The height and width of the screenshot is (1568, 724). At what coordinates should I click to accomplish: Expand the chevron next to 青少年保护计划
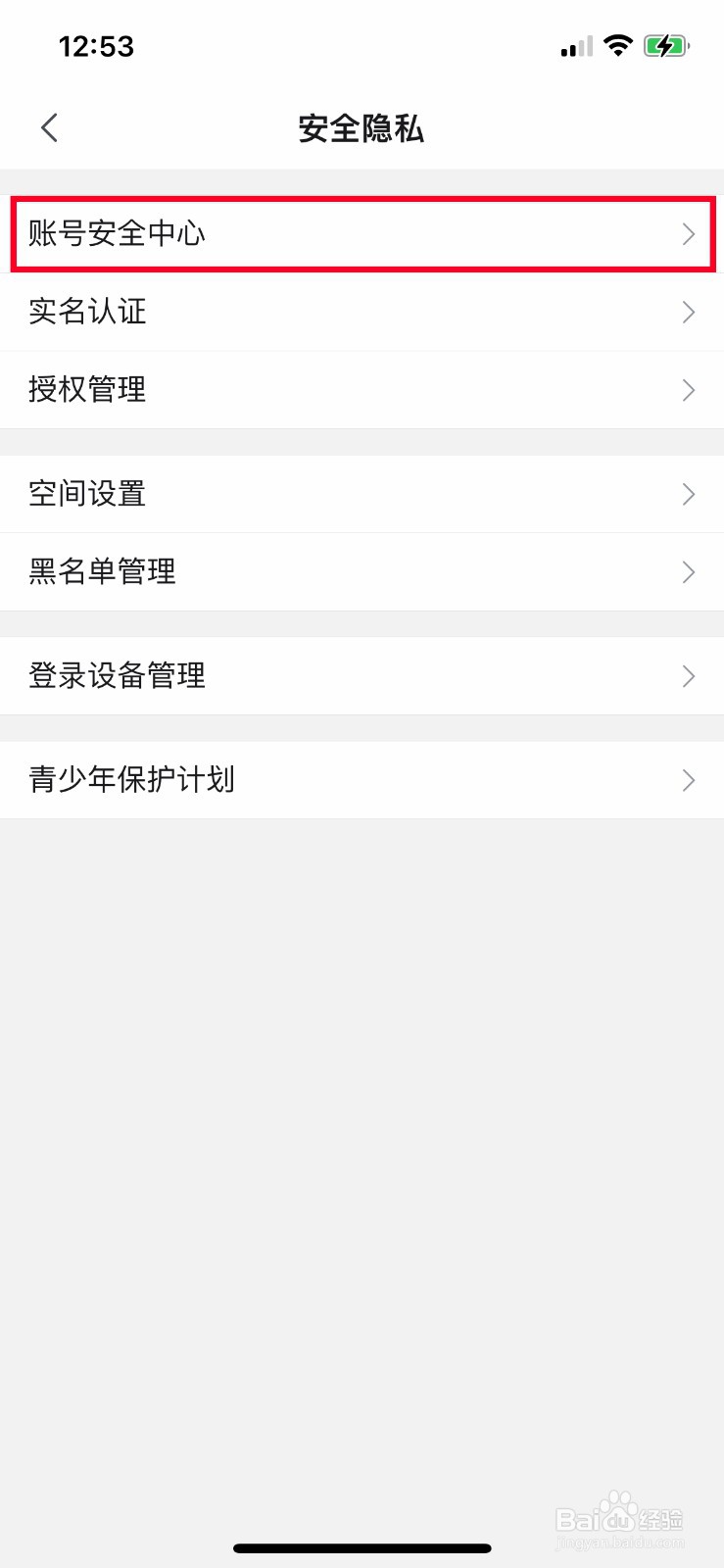click(688, 780)
